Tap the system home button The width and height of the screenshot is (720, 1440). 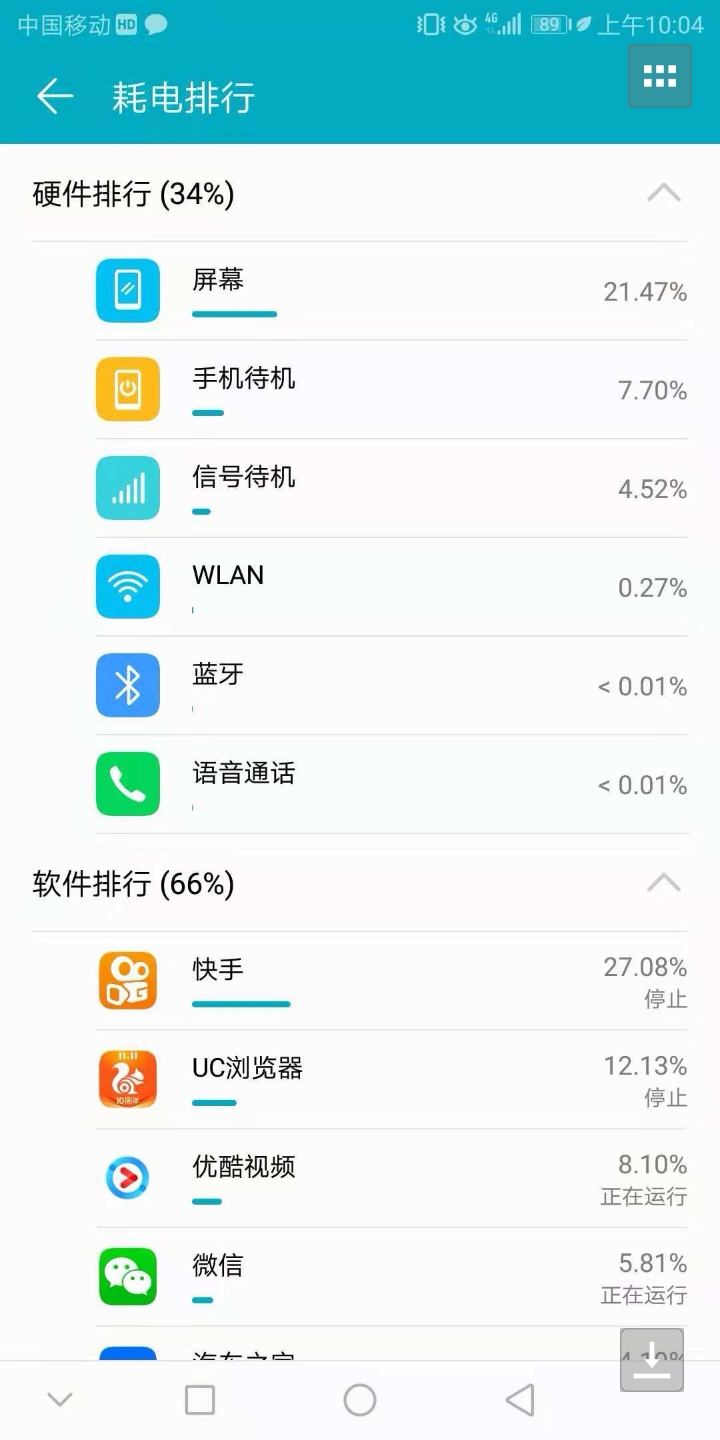coord(360,1400)
